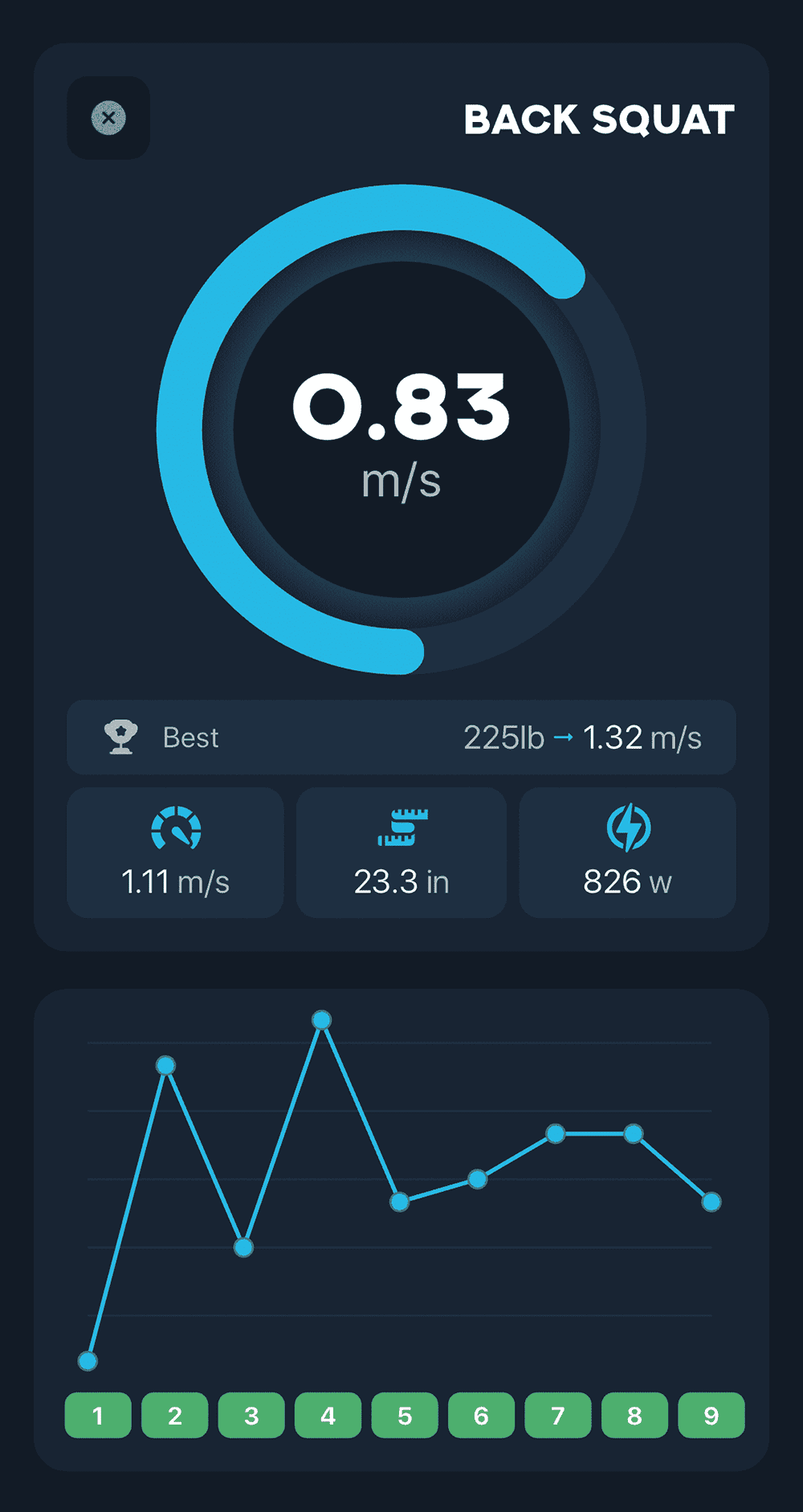
Task: Select the highest data point on the chart
Action: 322,1020
